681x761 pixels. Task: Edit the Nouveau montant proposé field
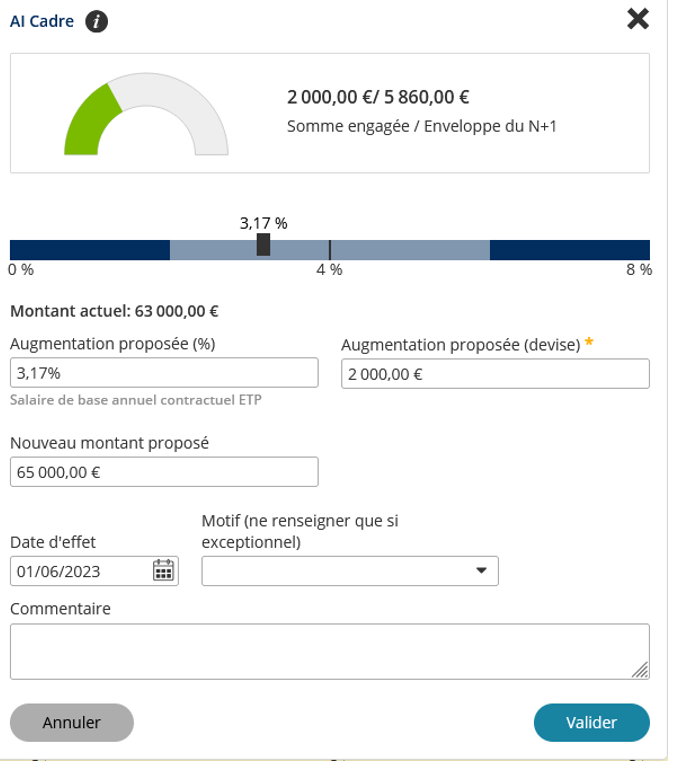(x=164, y=472)
